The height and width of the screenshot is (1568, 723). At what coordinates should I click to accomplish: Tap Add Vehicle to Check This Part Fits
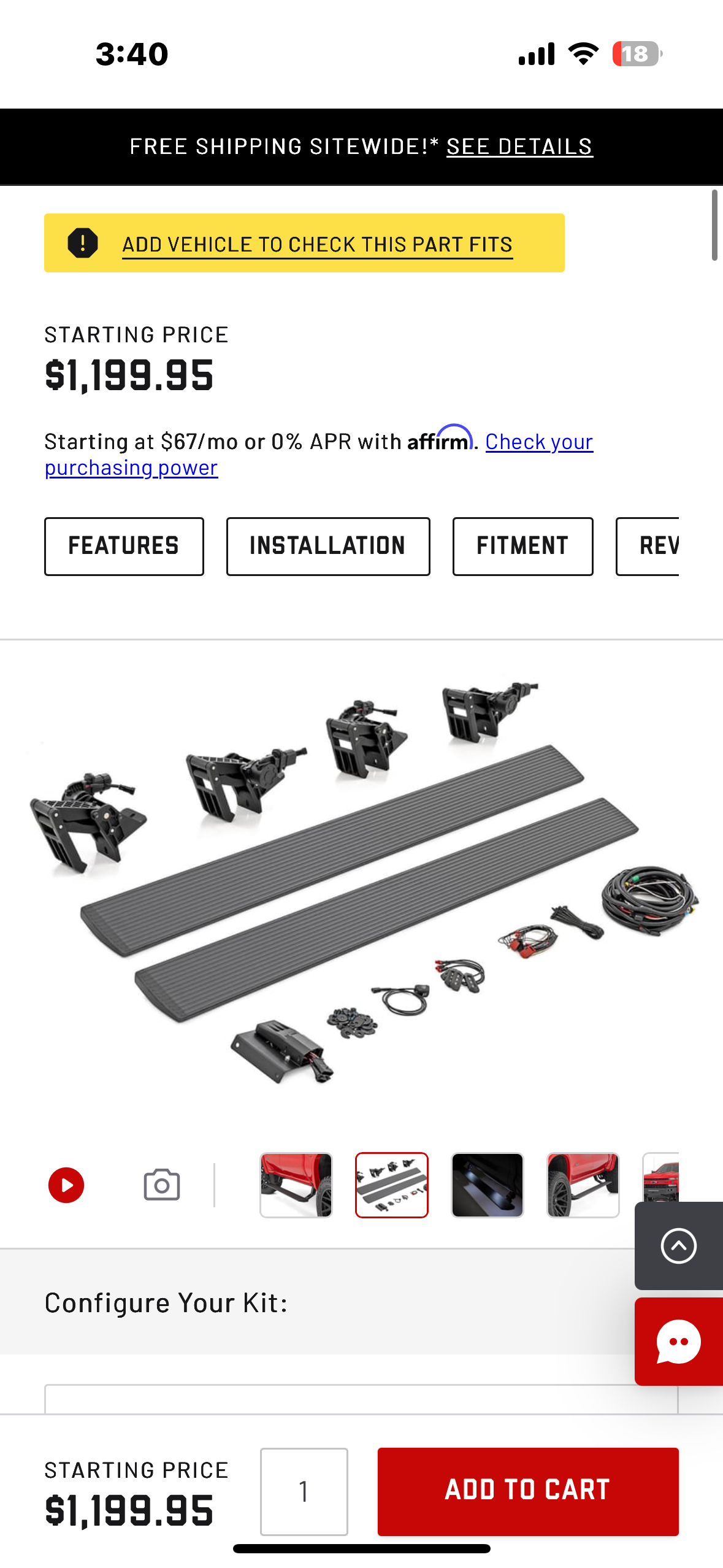coord(317,244)
